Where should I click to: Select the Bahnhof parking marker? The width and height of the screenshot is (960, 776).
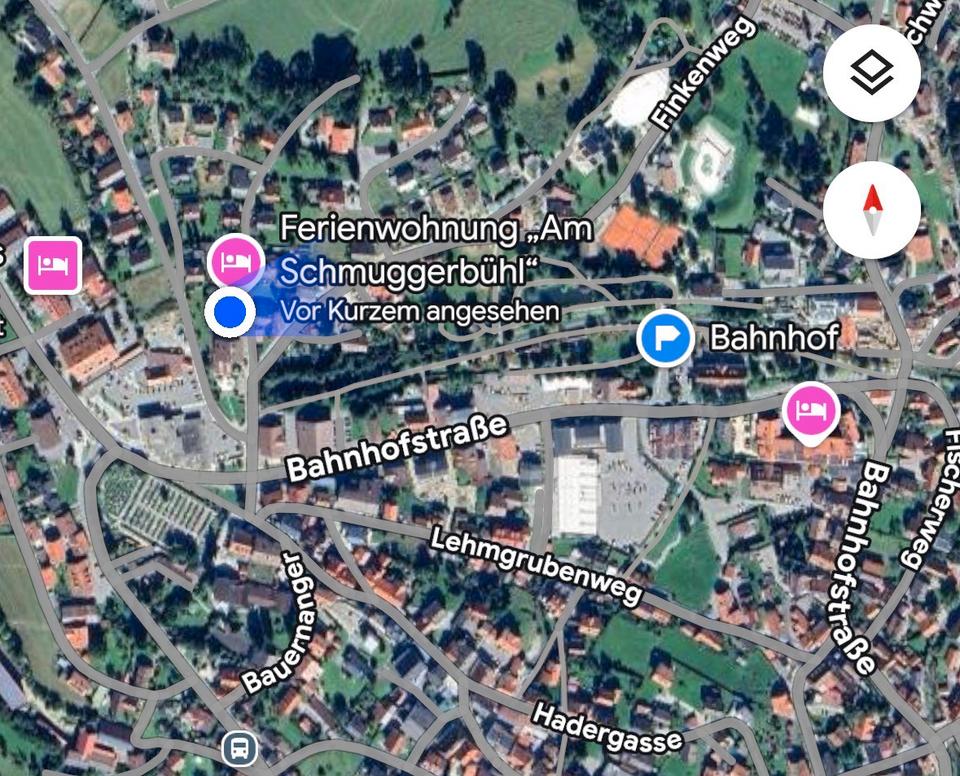click(x=665, y=339)
